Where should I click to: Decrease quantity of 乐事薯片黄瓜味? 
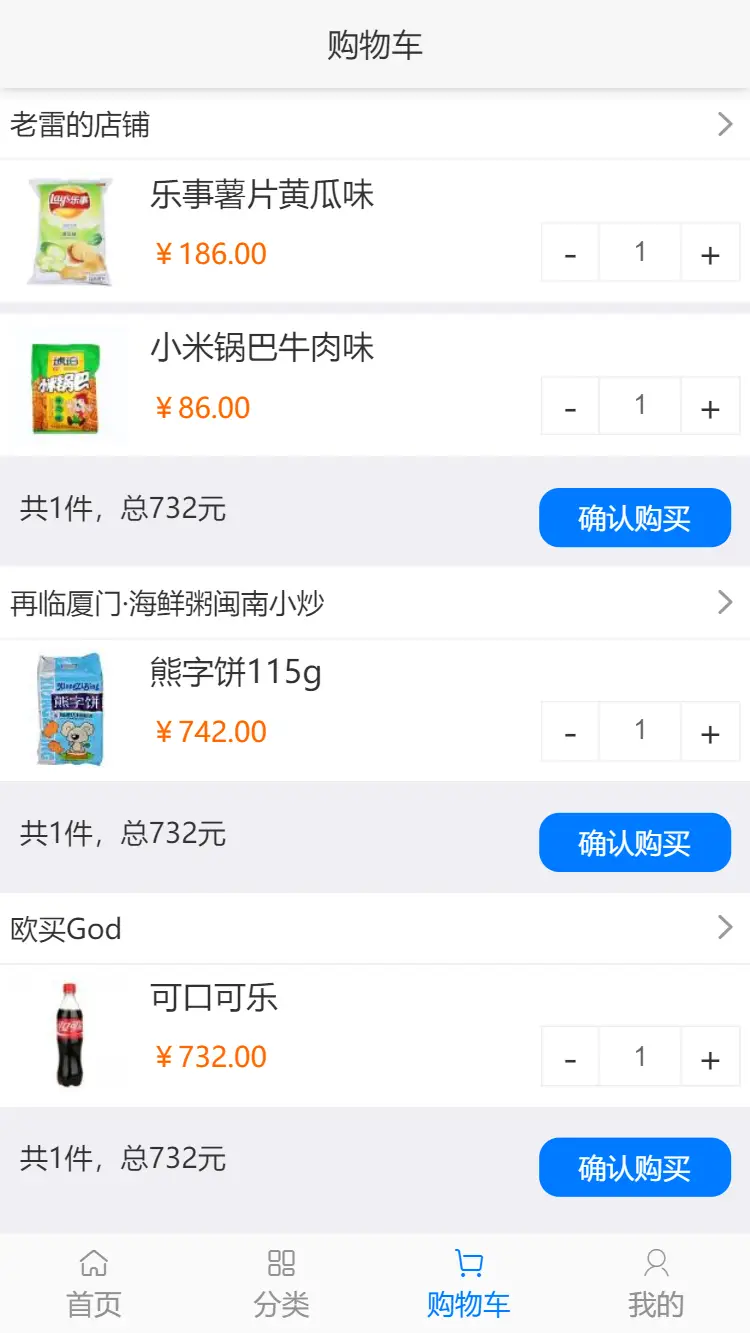(x=570, y=253)
